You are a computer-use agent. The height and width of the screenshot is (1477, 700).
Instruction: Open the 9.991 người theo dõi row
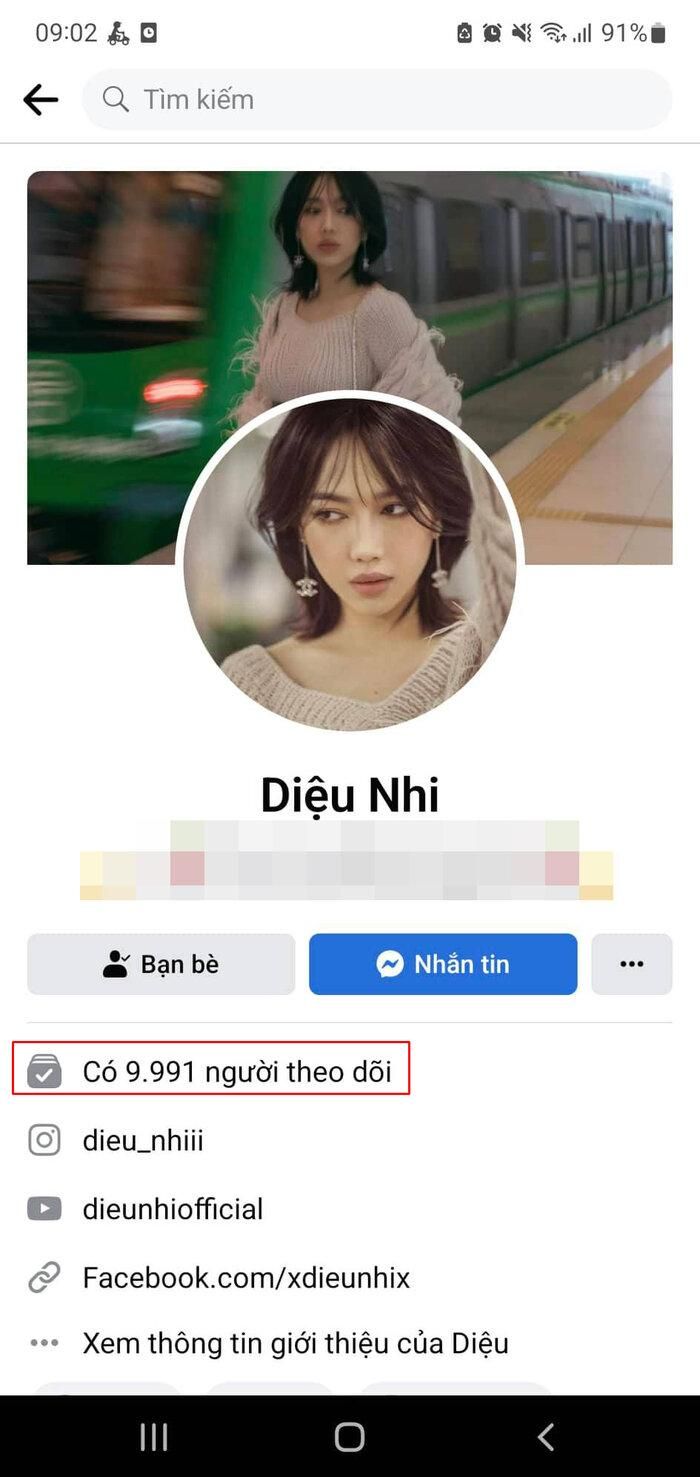coord(236,1072)
